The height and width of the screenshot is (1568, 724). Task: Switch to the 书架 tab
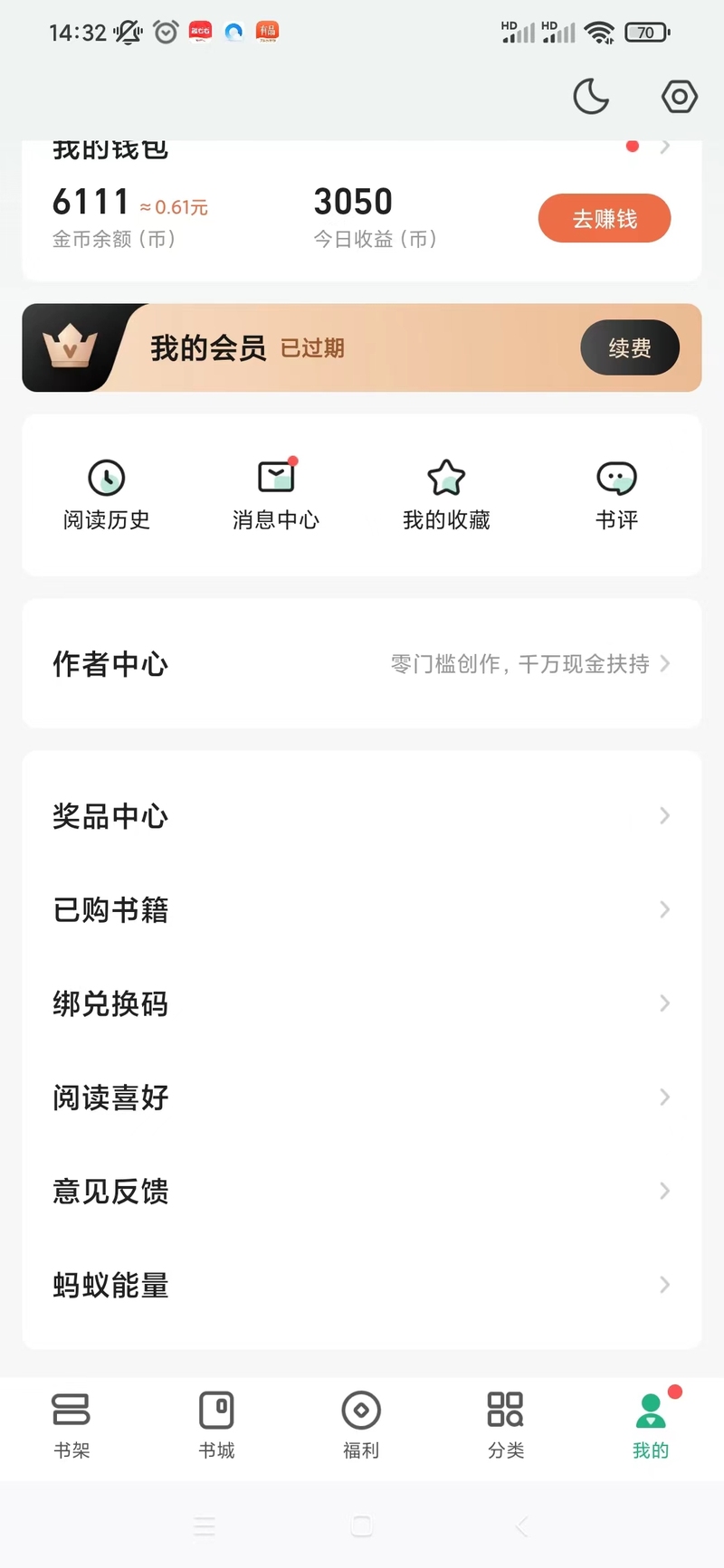pos(71,1425)
